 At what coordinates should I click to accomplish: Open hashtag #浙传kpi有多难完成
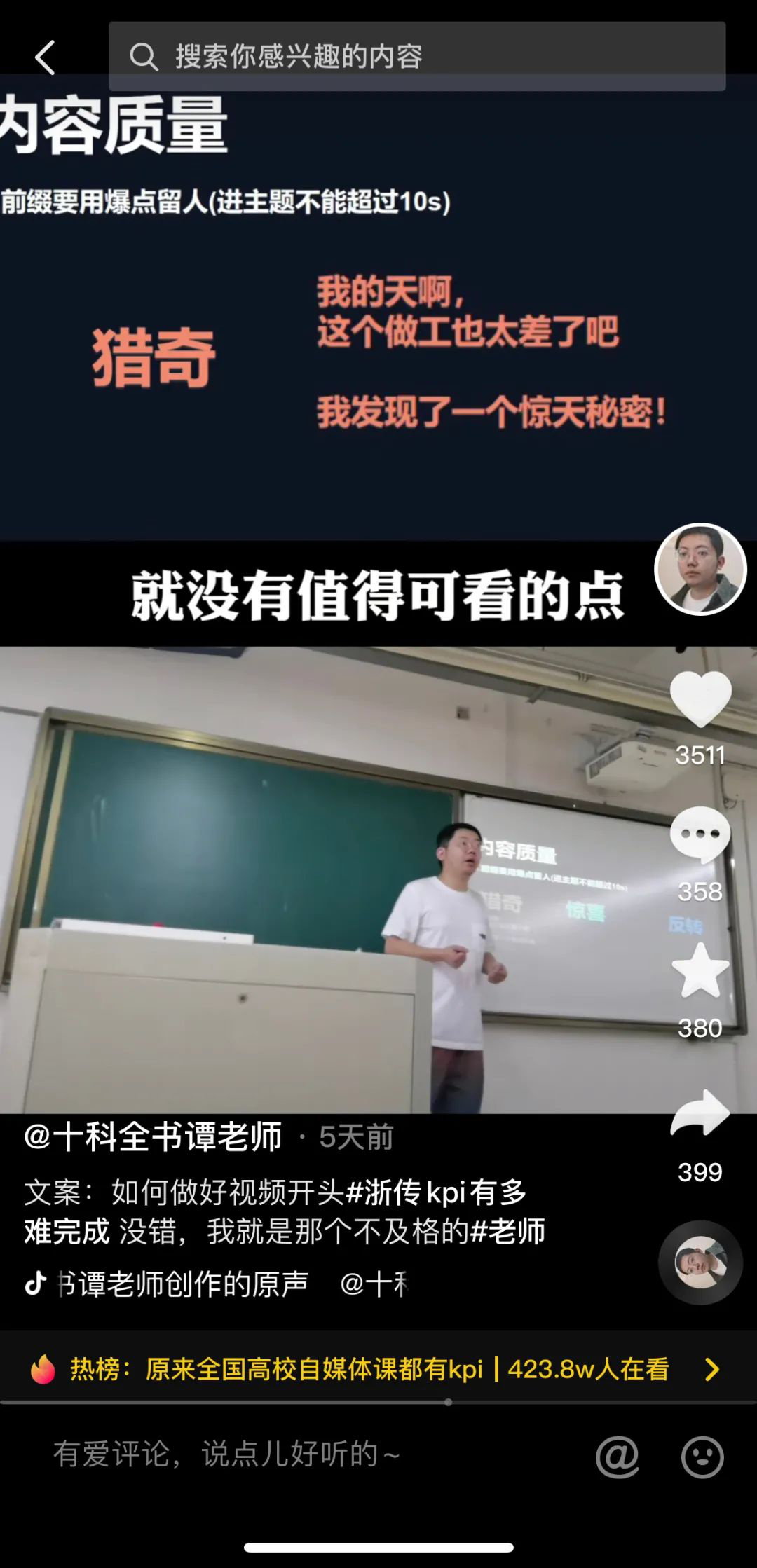(x=436, y=1192)
